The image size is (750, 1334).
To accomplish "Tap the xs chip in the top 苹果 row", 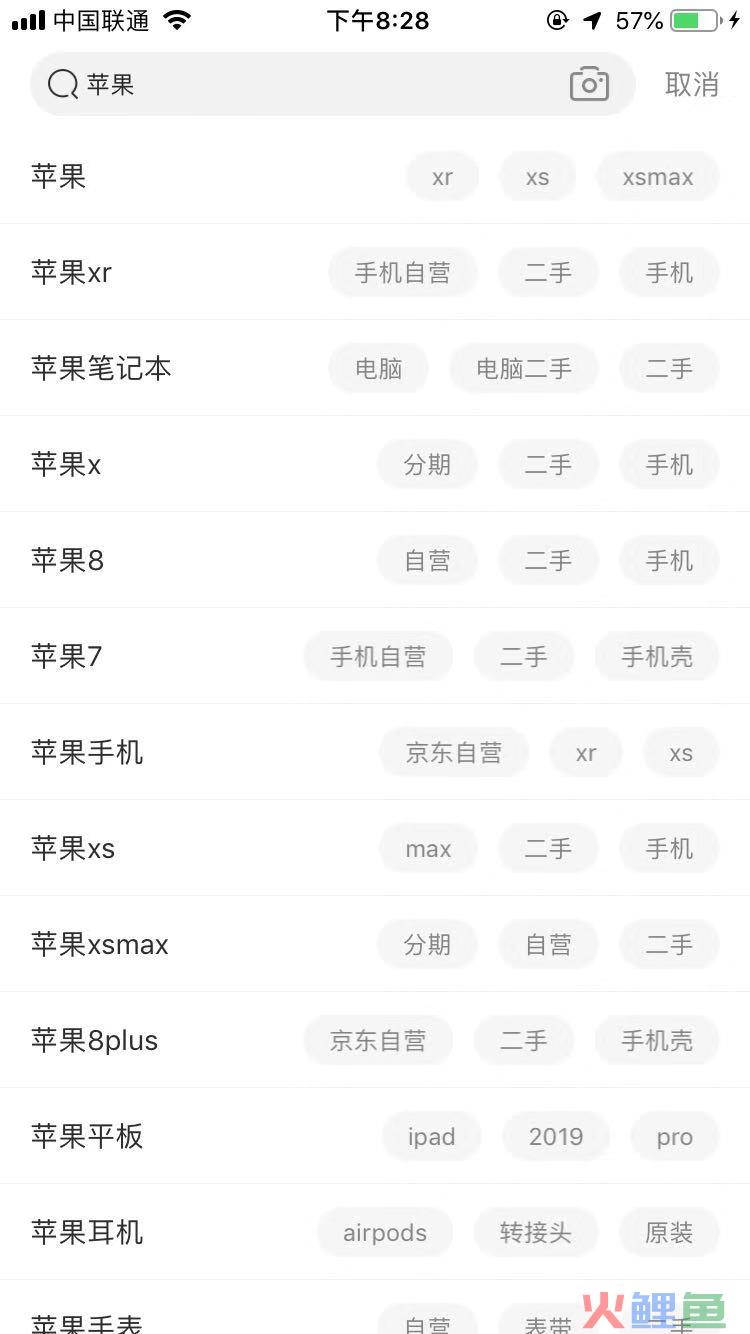I will point(538,177).
